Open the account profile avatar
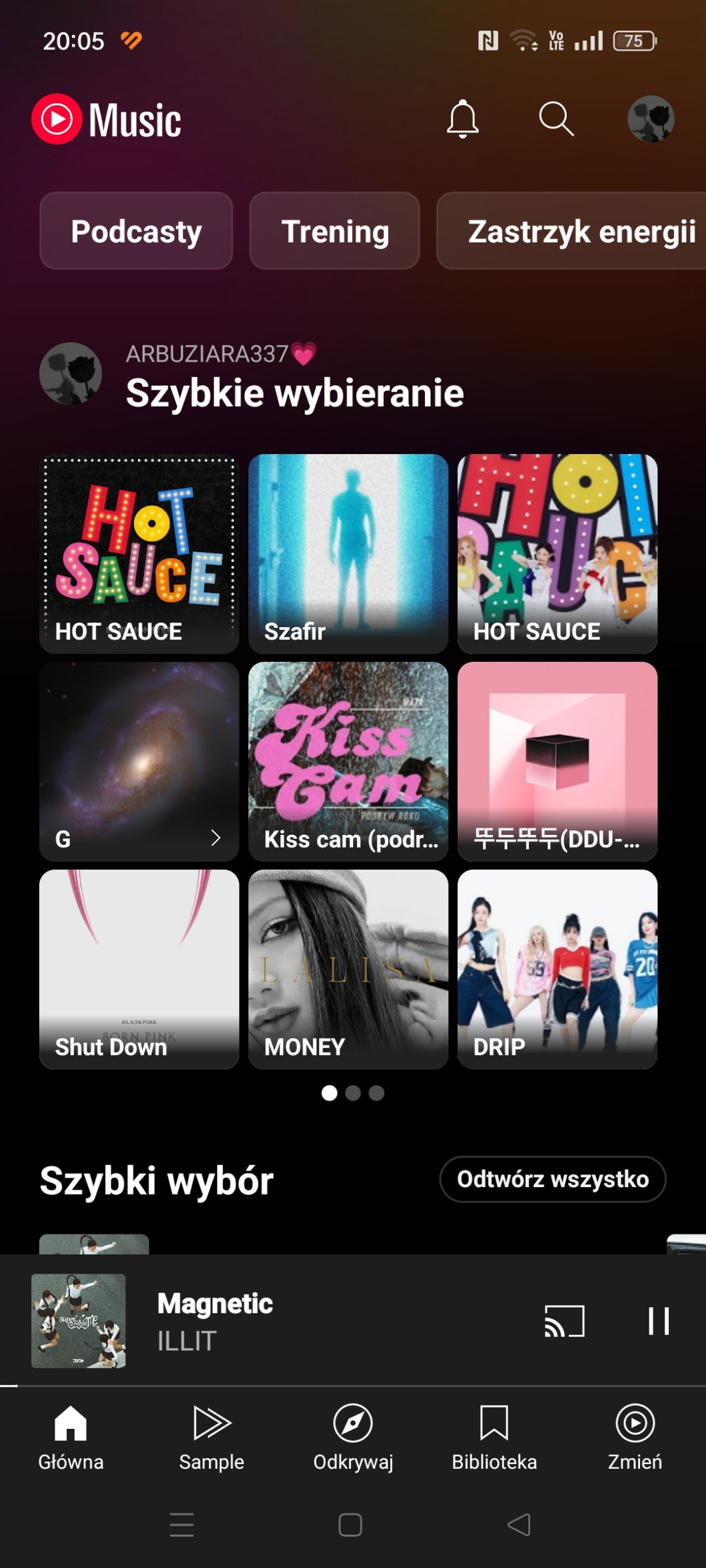This screenshot has height=1568, width=706. (x=650, y=119)
